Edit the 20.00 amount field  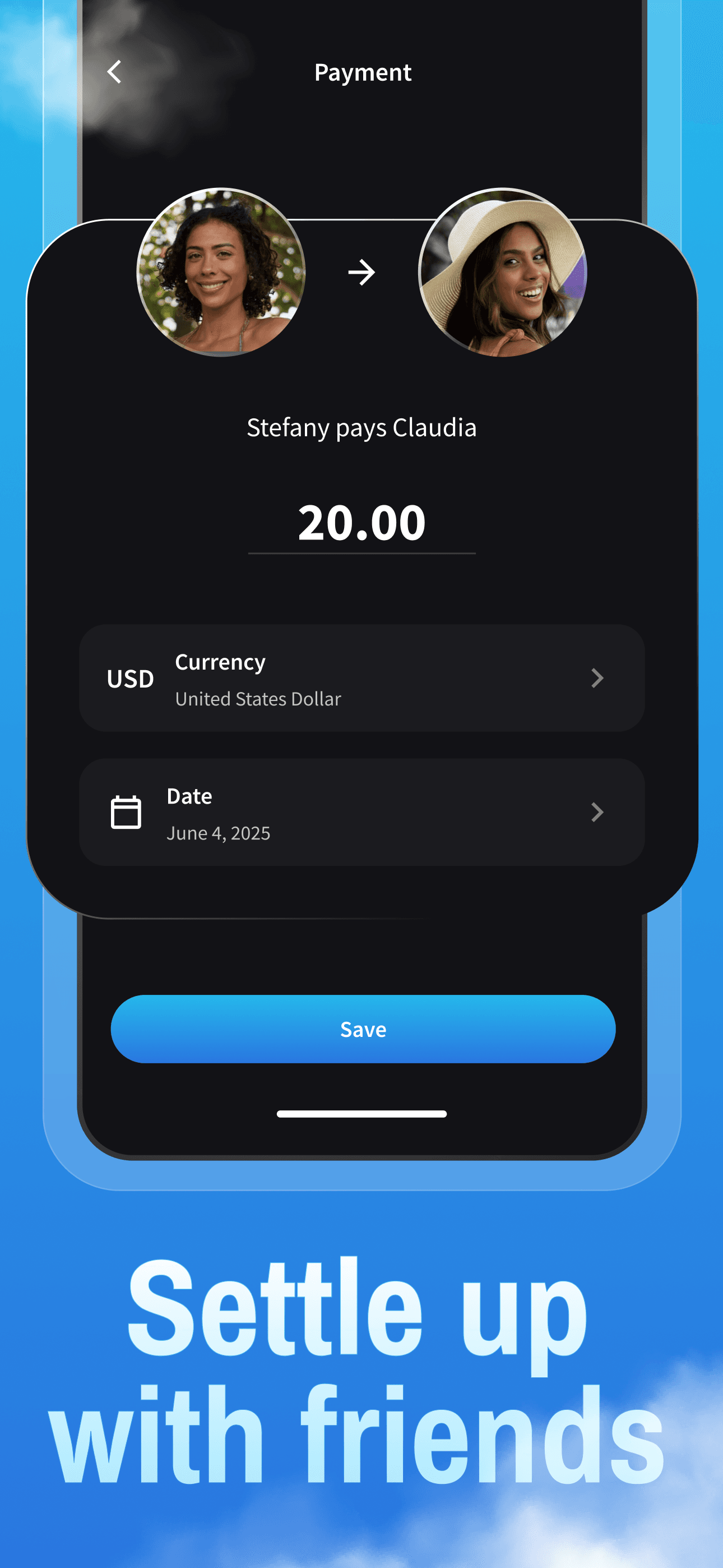click(x=361, y=522)
